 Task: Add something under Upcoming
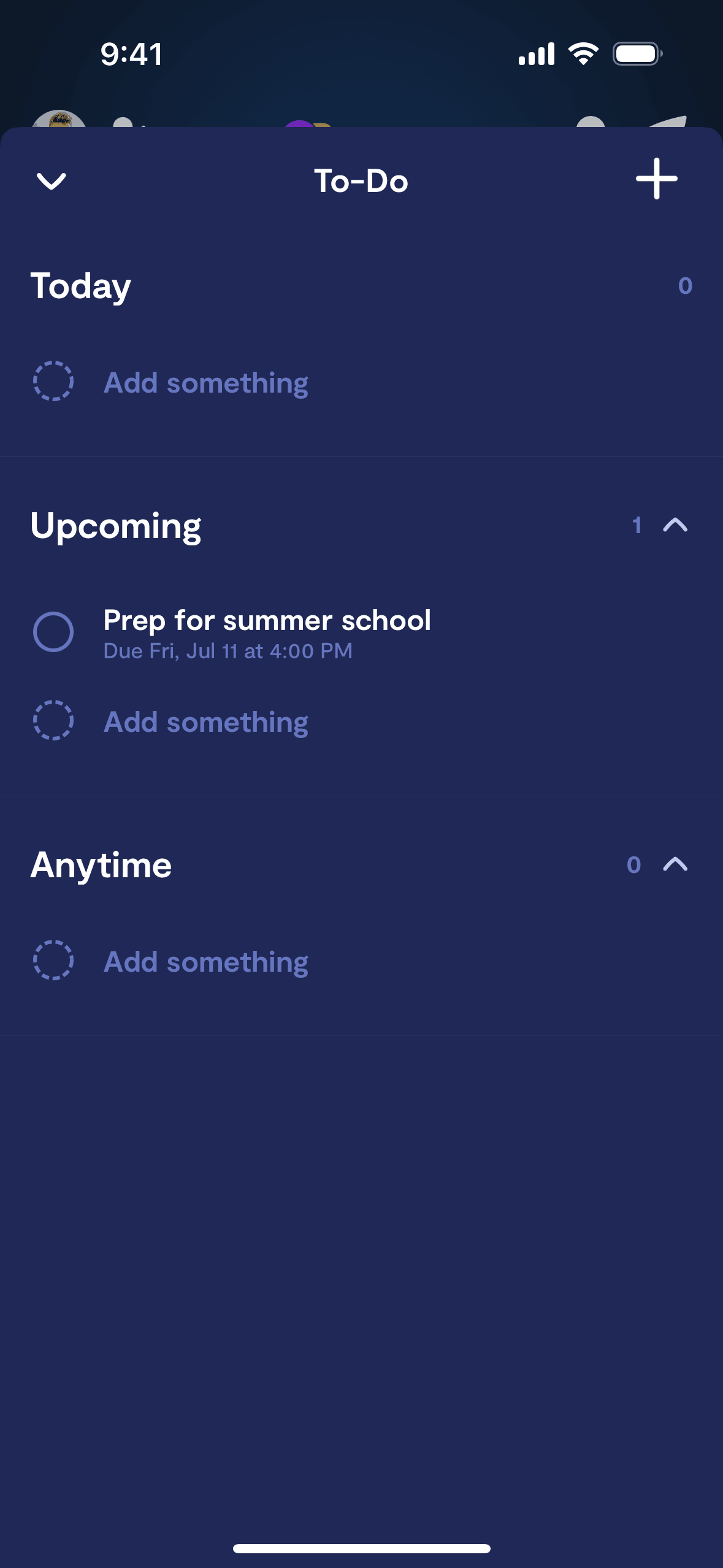[205, 722]
